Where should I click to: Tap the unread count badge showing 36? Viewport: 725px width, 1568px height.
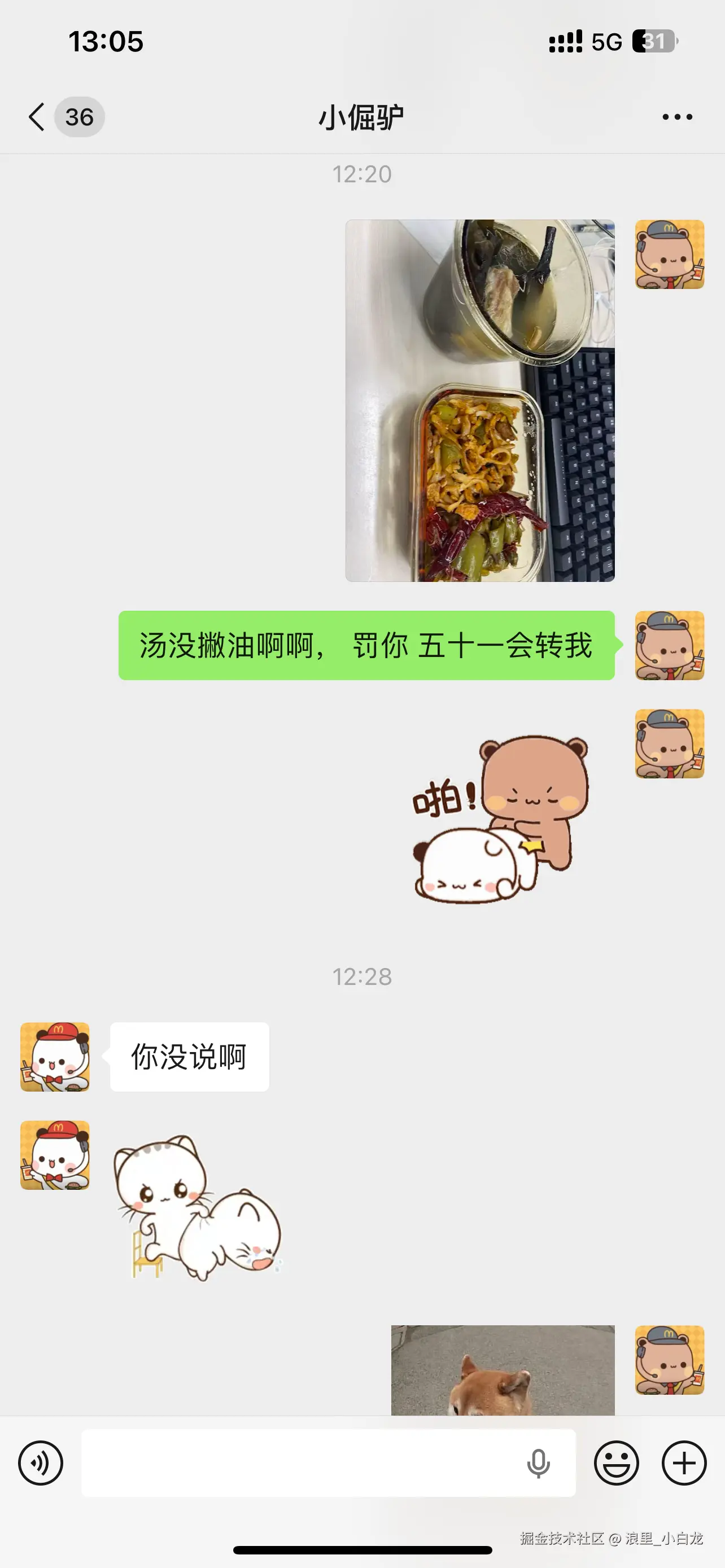pyautogui.click(x=80, y=116)
